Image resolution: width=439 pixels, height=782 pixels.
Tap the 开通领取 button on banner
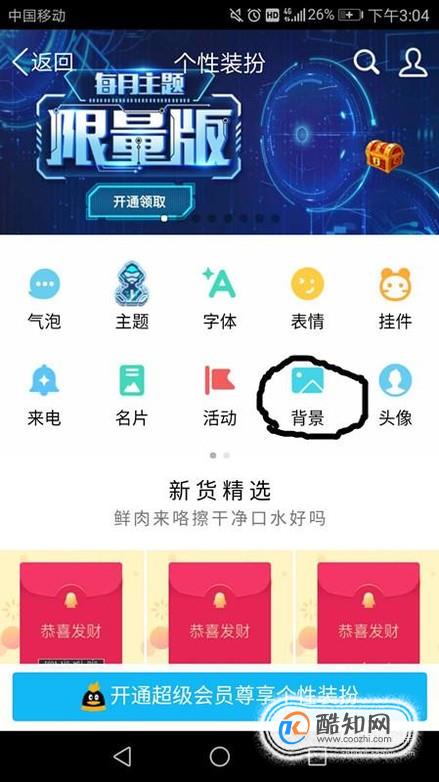(x=140, y=202)
